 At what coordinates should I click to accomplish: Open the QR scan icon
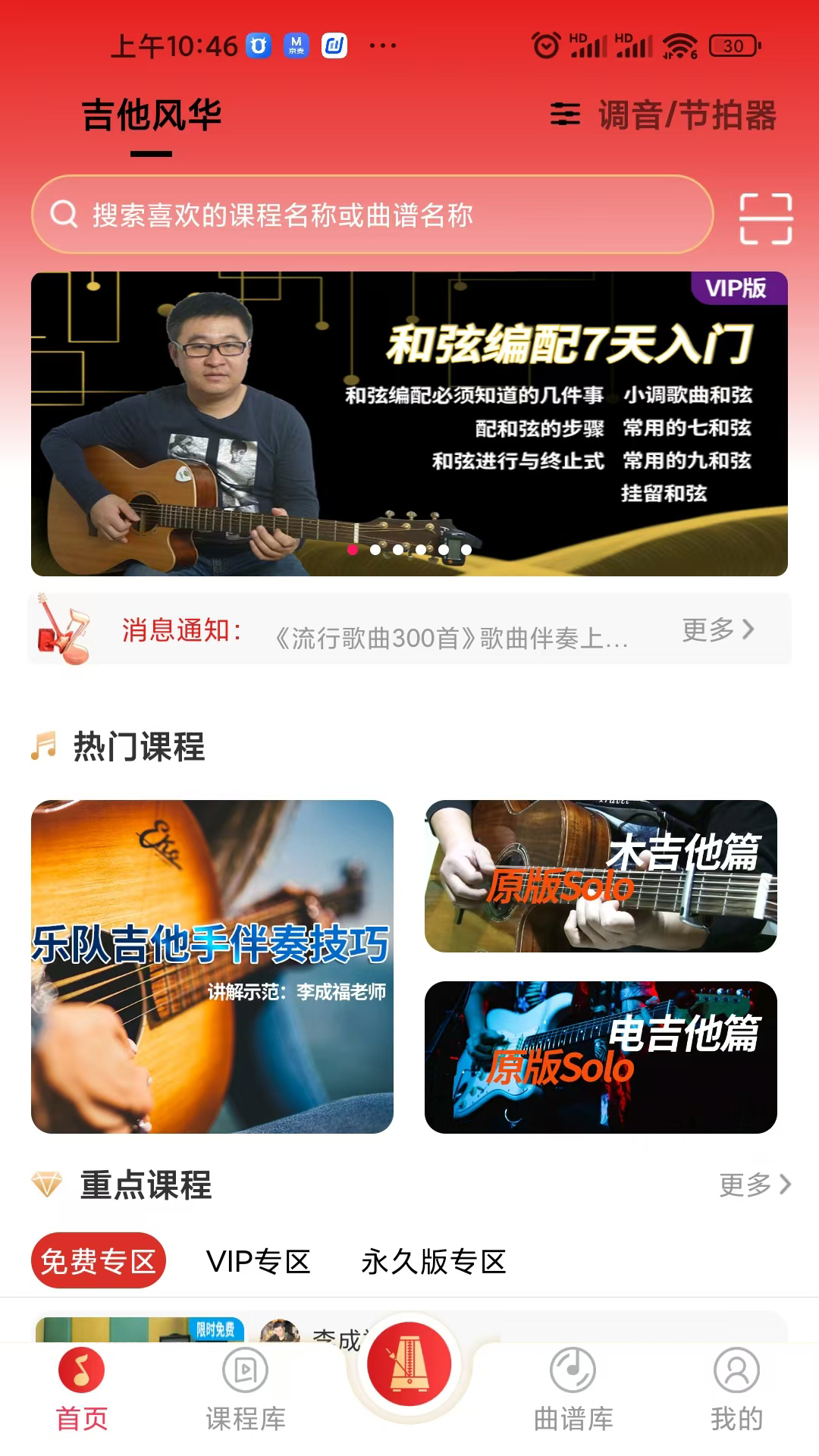(765, 218)
